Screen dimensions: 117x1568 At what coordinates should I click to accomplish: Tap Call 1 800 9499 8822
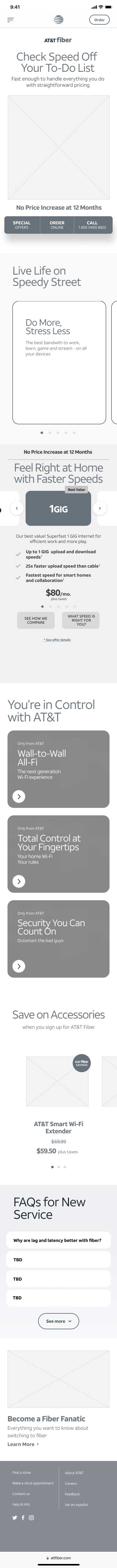[92, 225]
